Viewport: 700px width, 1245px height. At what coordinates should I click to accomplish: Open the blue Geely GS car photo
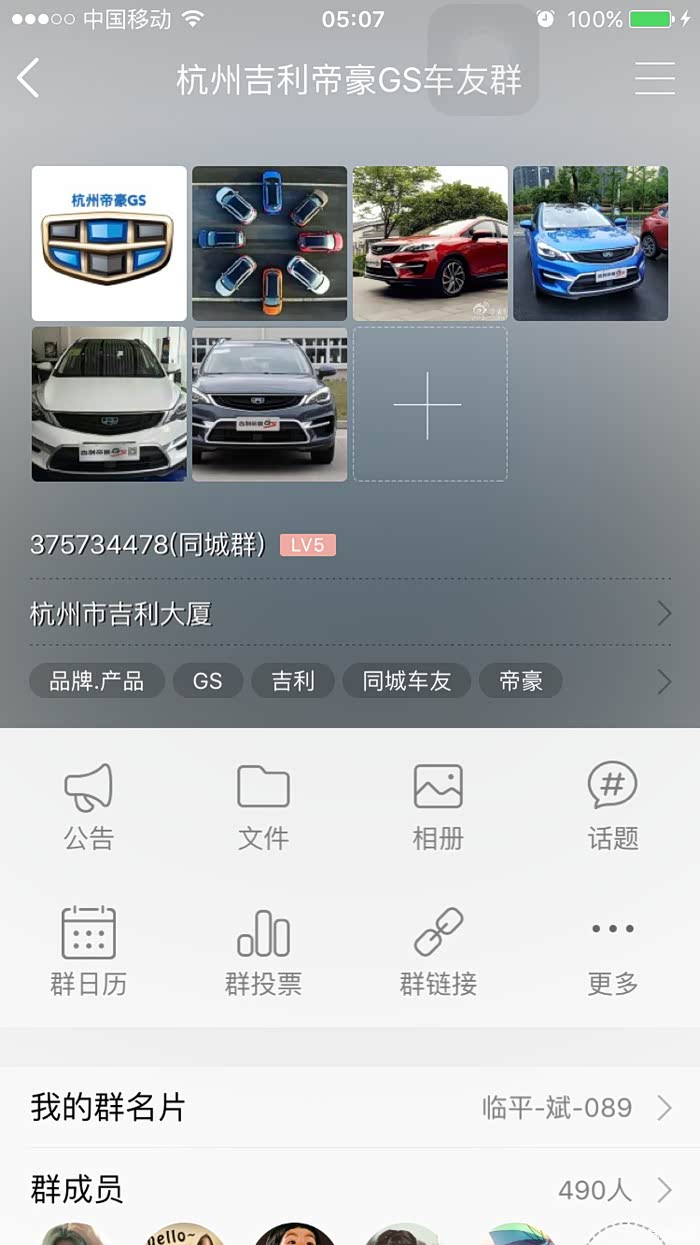590,243
